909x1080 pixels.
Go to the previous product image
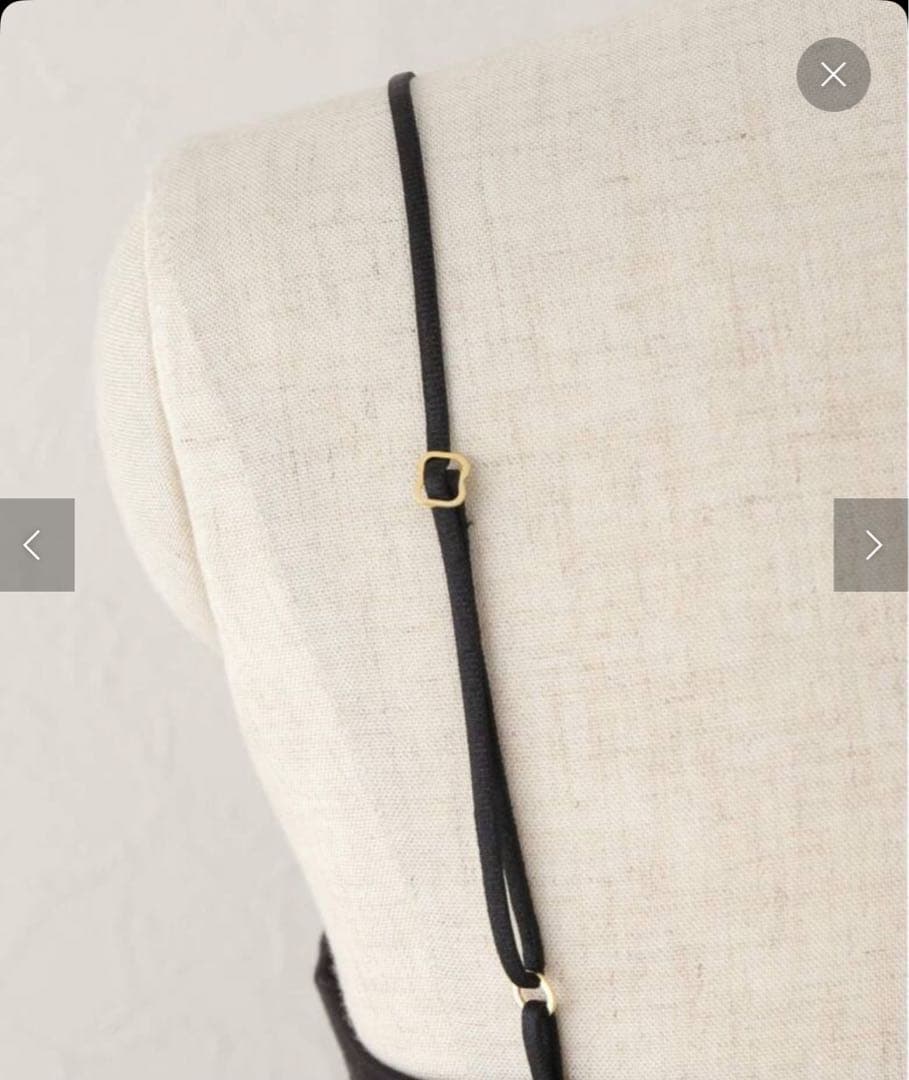coord(36,545)
